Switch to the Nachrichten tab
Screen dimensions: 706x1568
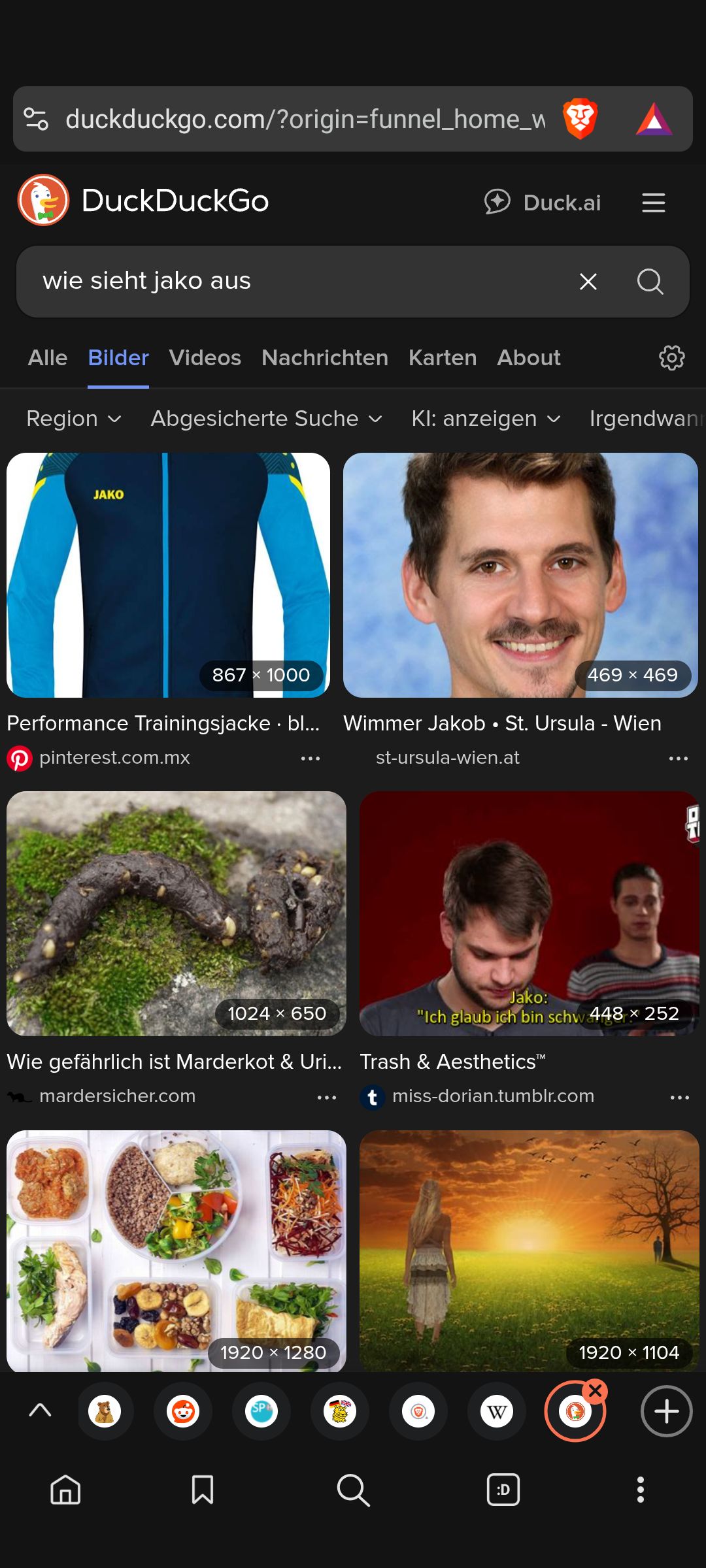(324, 358)
